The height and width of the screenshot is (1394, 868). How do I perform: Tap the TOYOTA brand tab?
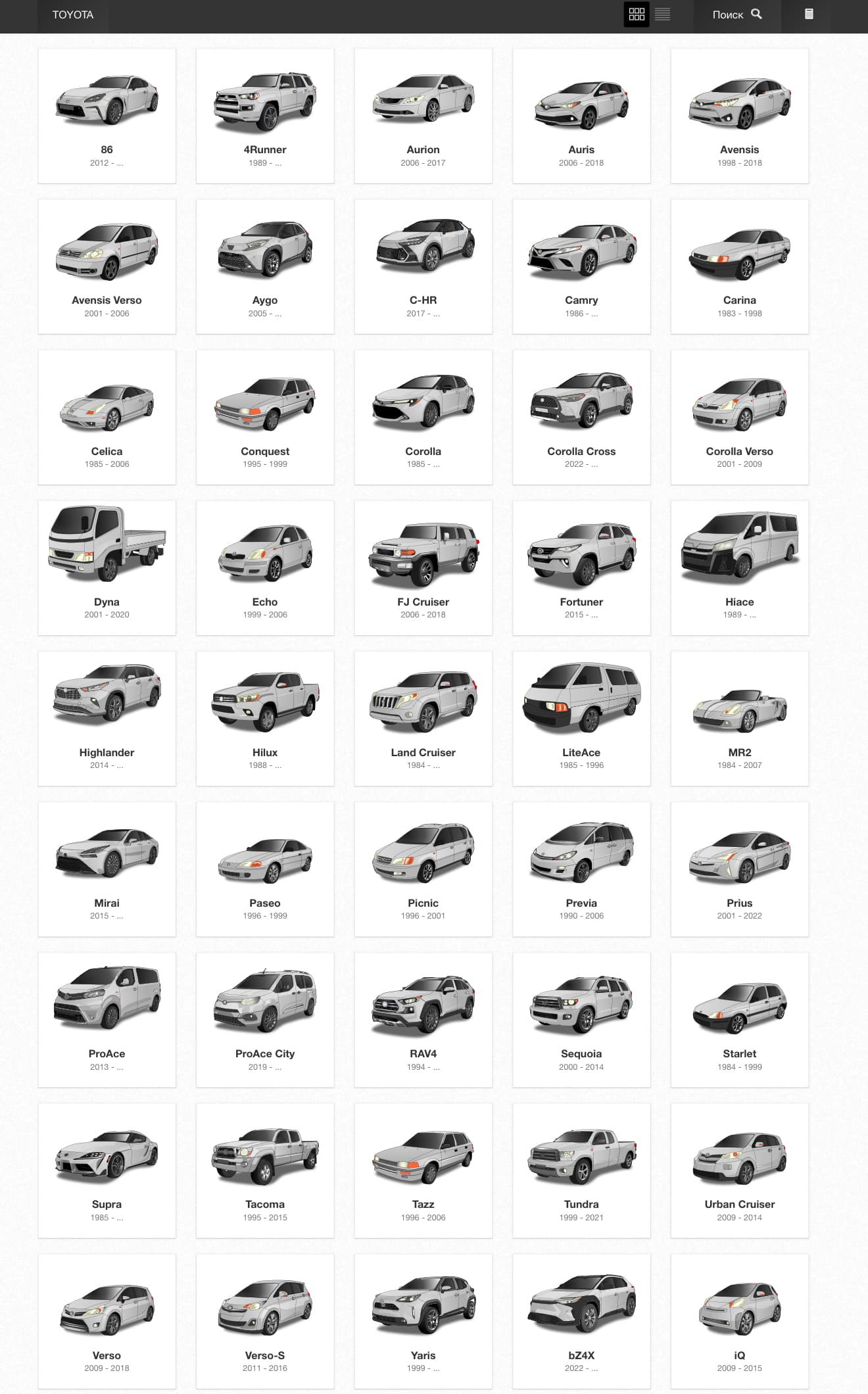click(73, 14)
